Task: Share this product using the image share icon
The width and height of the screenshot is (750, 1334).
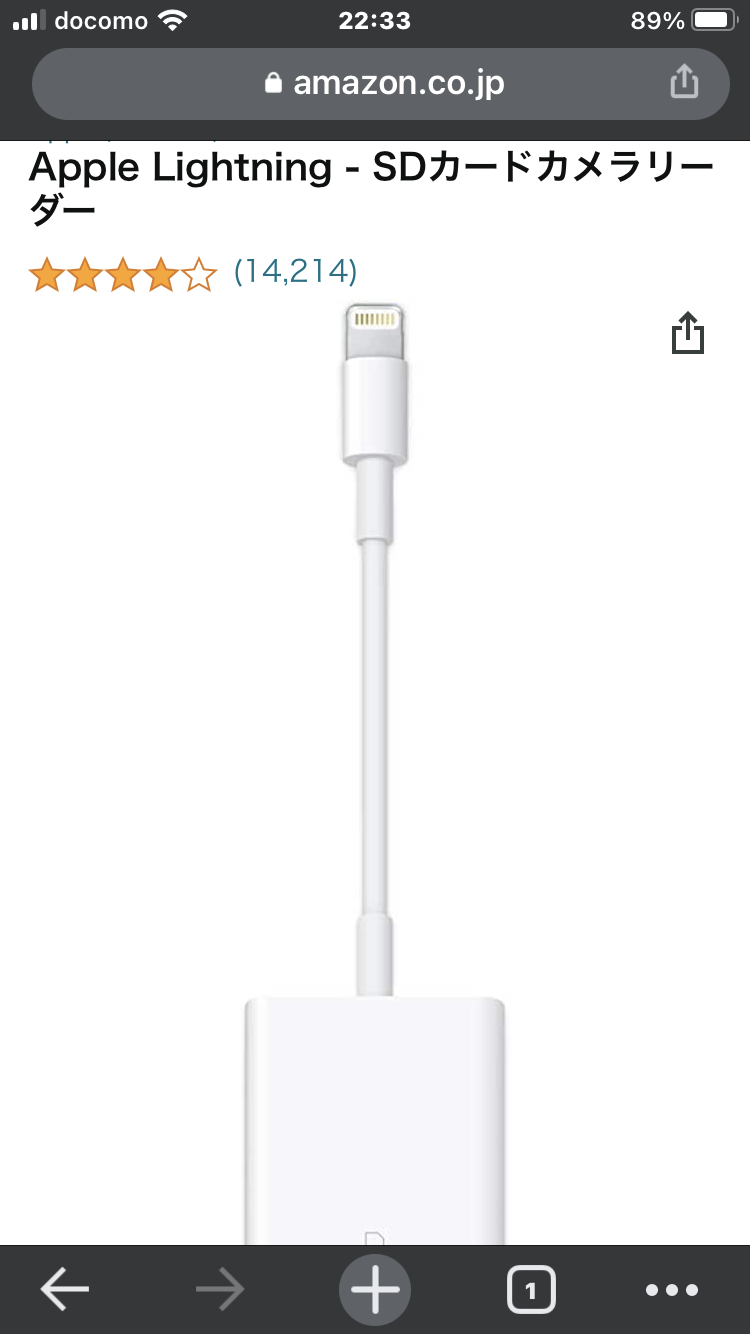Action: pyautogui.click(x=688, y=333)
